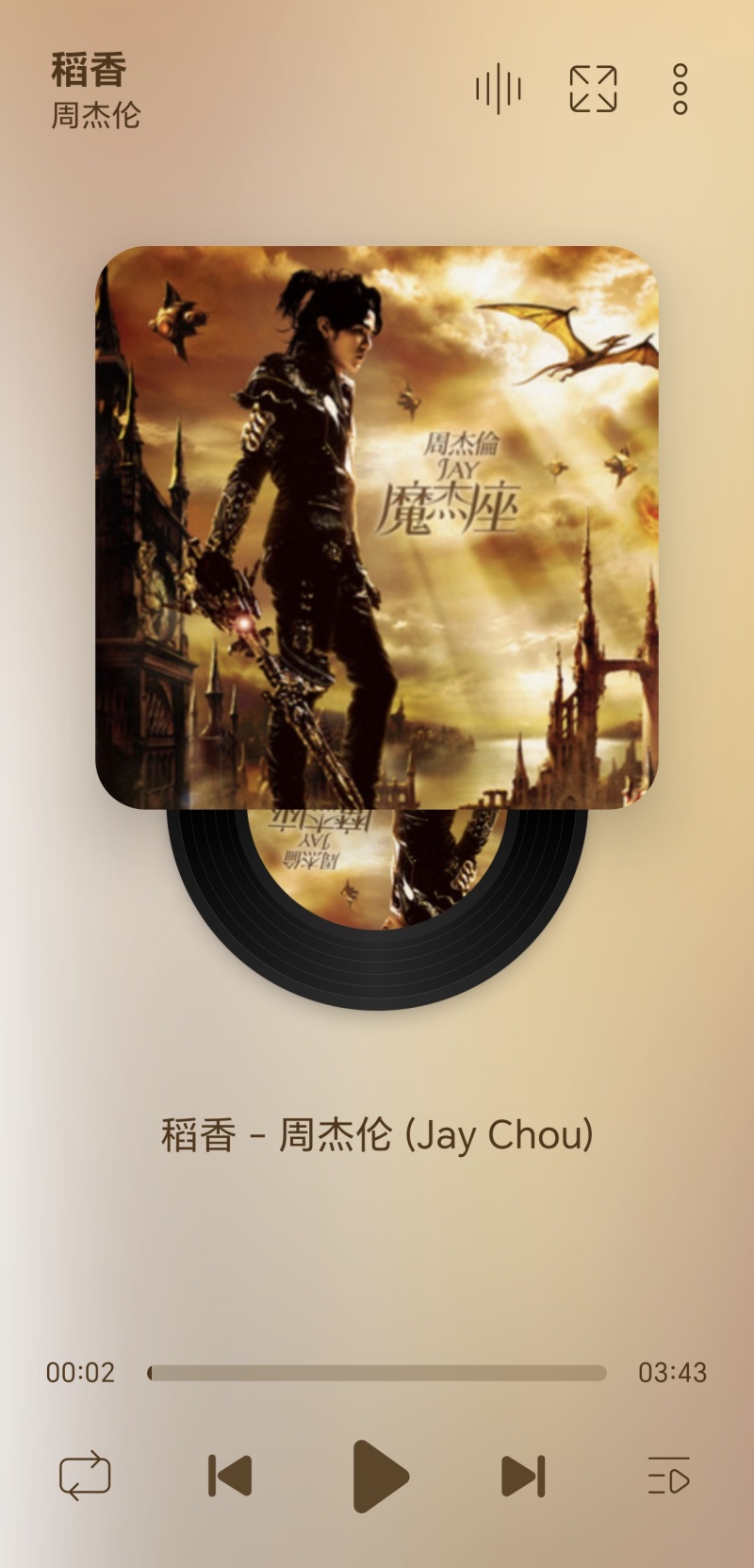This screenshot has height=1568, width=754.
Task: Open the three-dot overflow menu
Action: (x=680, y=90)
